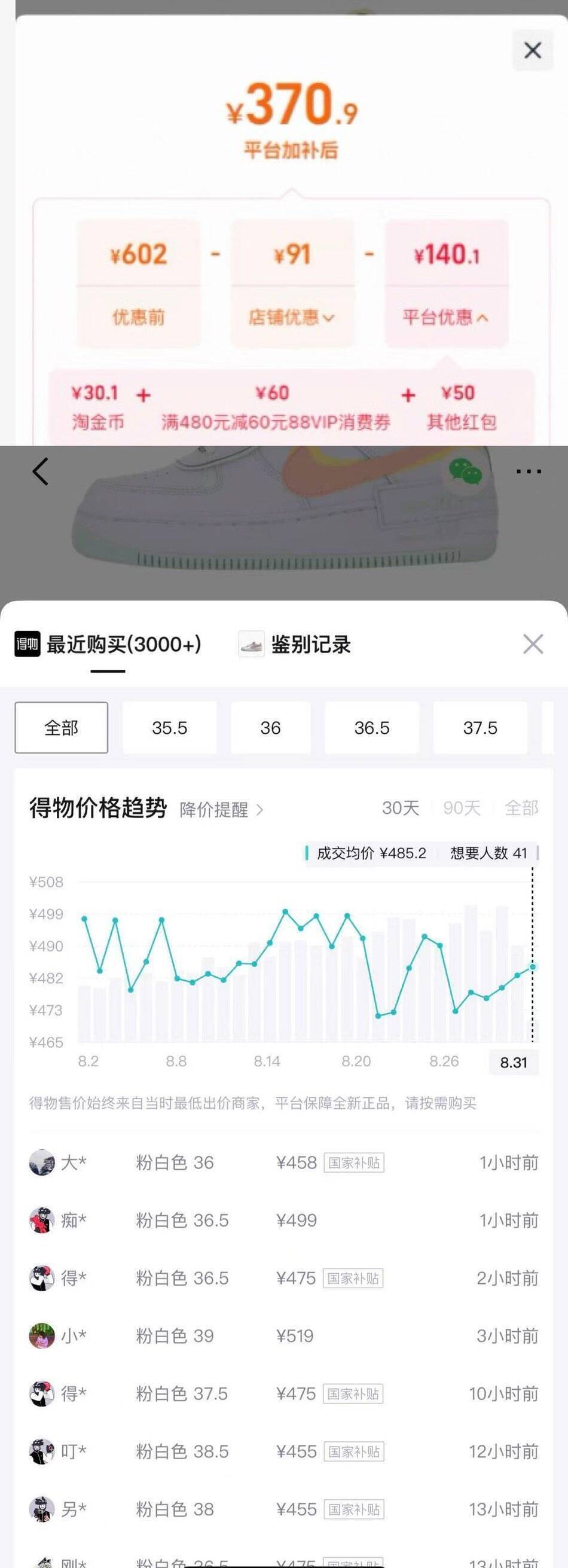This screenshot has width=568, height=1568.
Task: Collapse the 平台优惠 discount details
Action: pyautogui.click(x=445, y=316)
